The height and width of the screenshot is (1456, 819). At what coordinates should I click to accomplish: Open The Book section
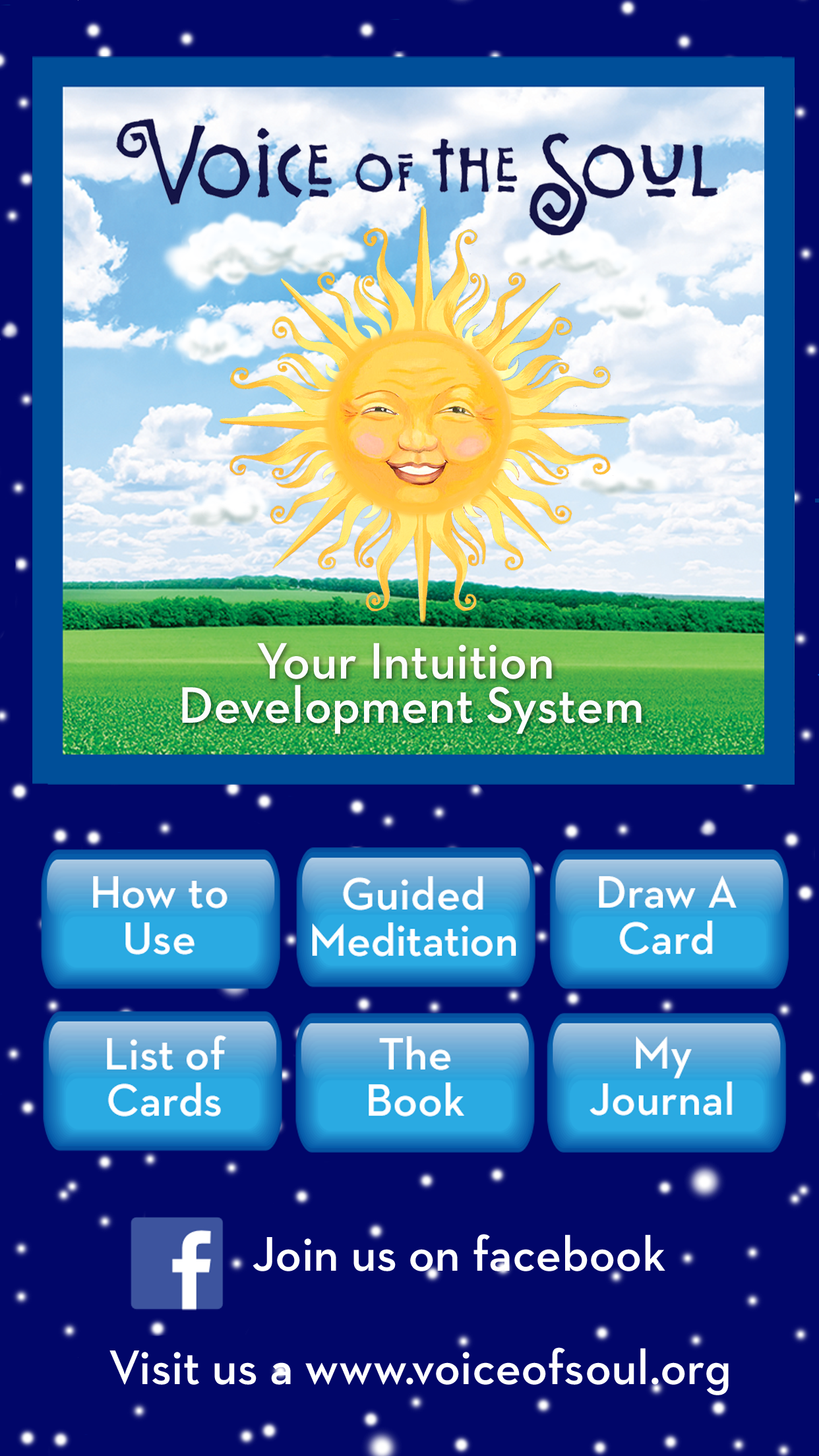415,1081
